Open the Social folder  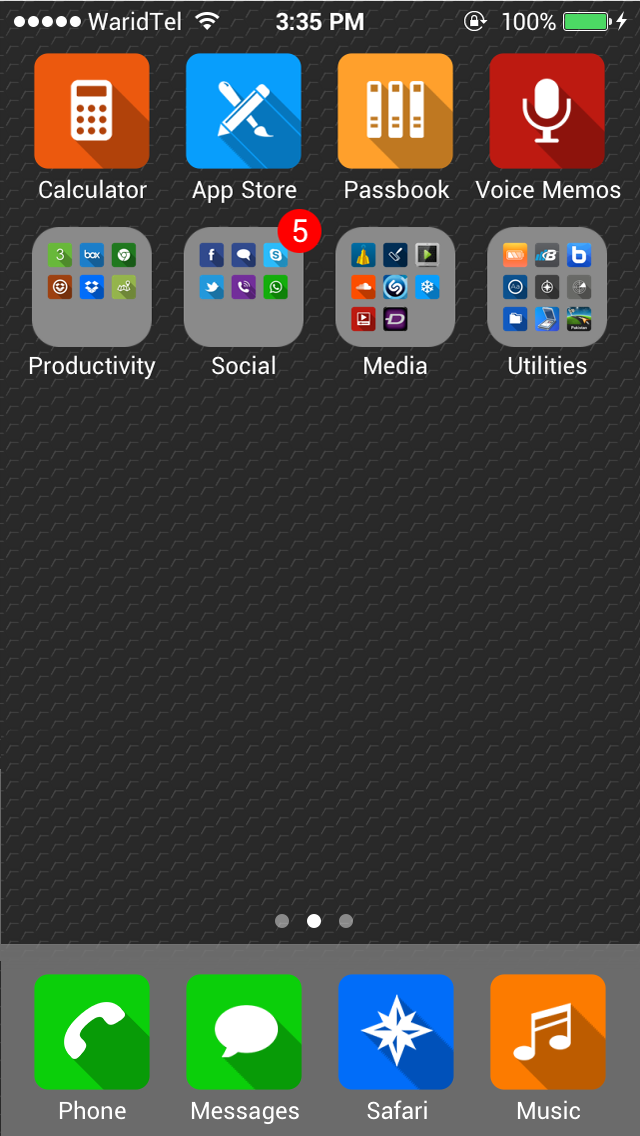(244, 287)
